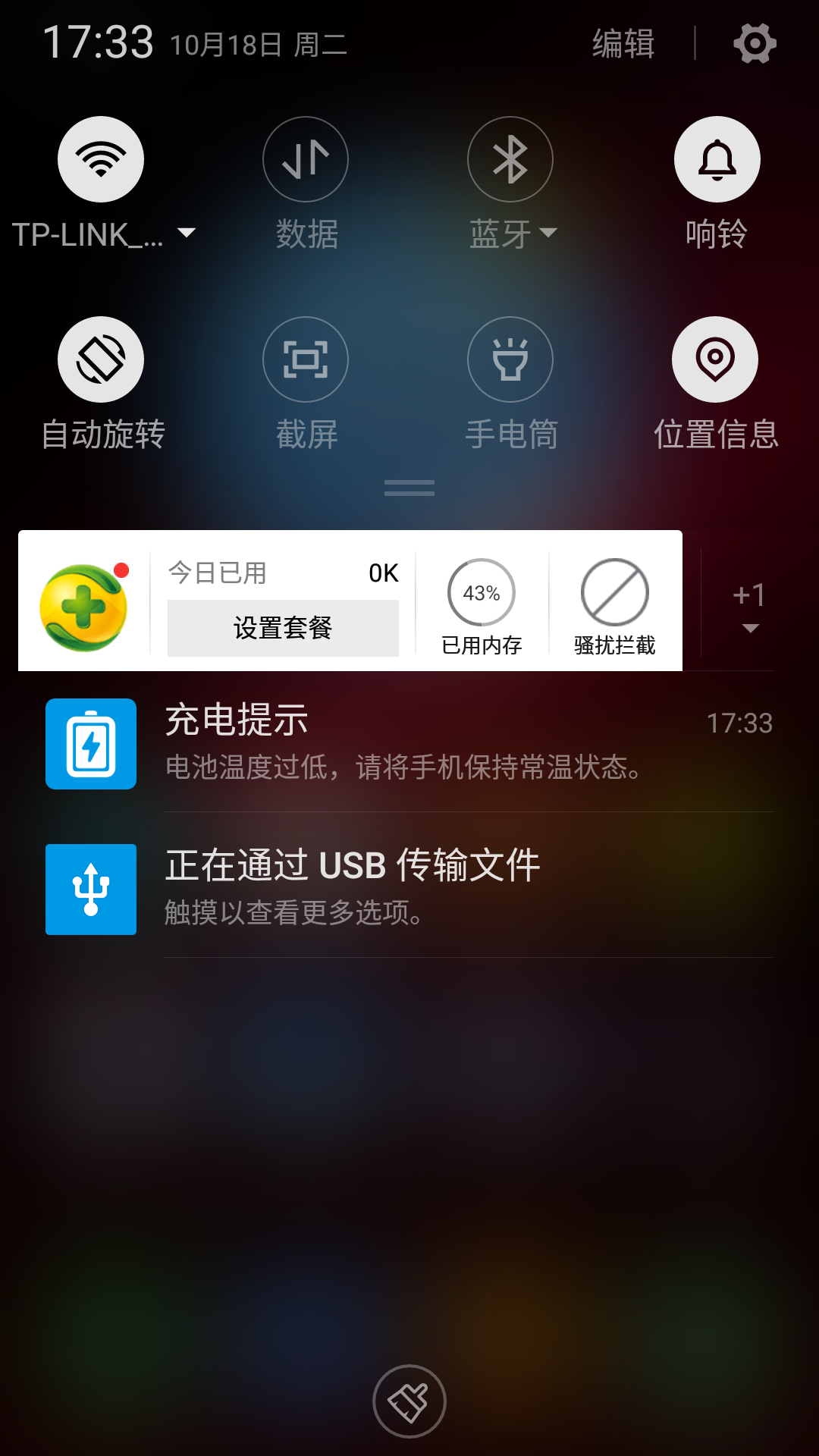Open the 充电提示 charging notification
The width and height of the screenshot is (819, 1456).
point(409,743)
